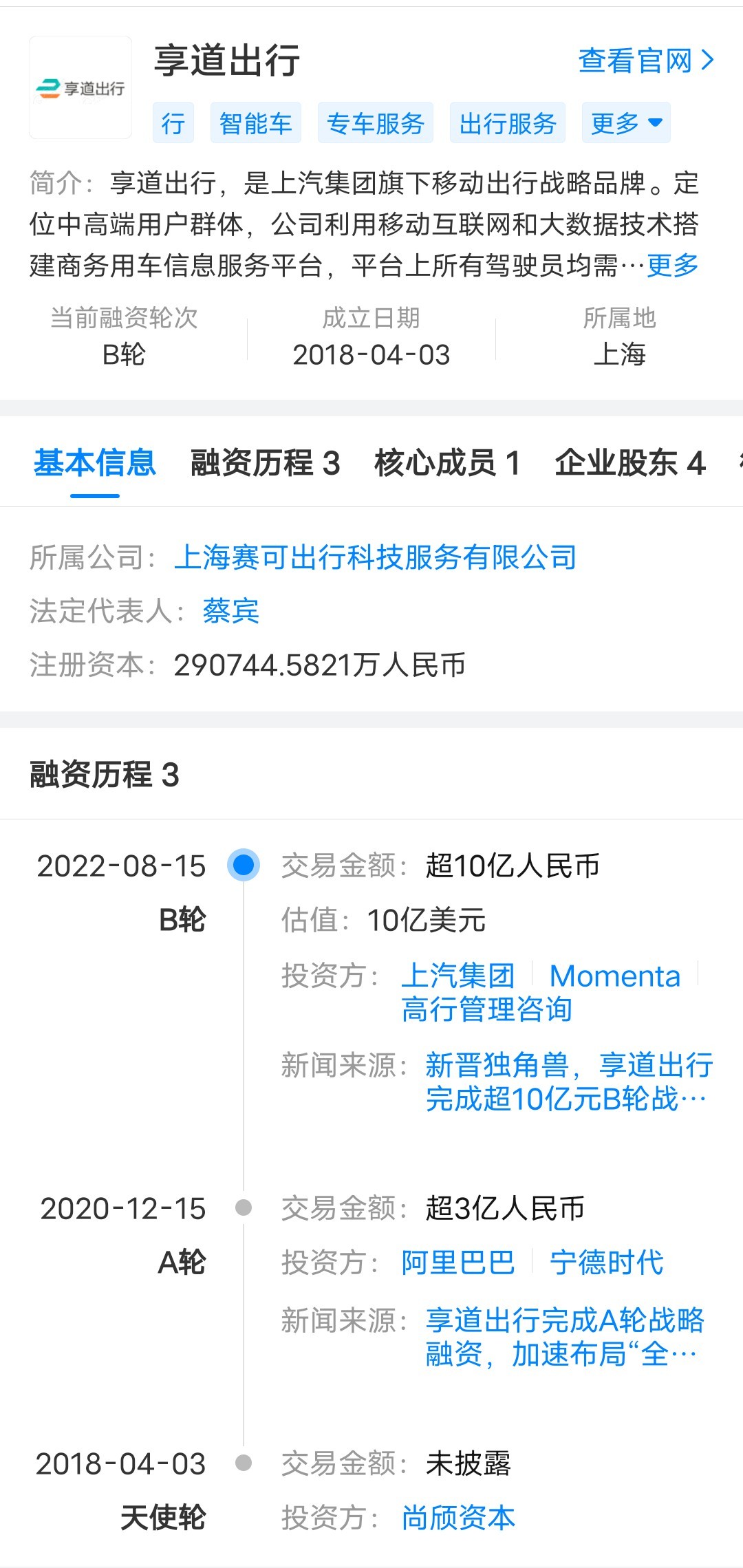Open investor 宁德时代
This screenshot has height=1568, width=743.
coord(607,1263)
